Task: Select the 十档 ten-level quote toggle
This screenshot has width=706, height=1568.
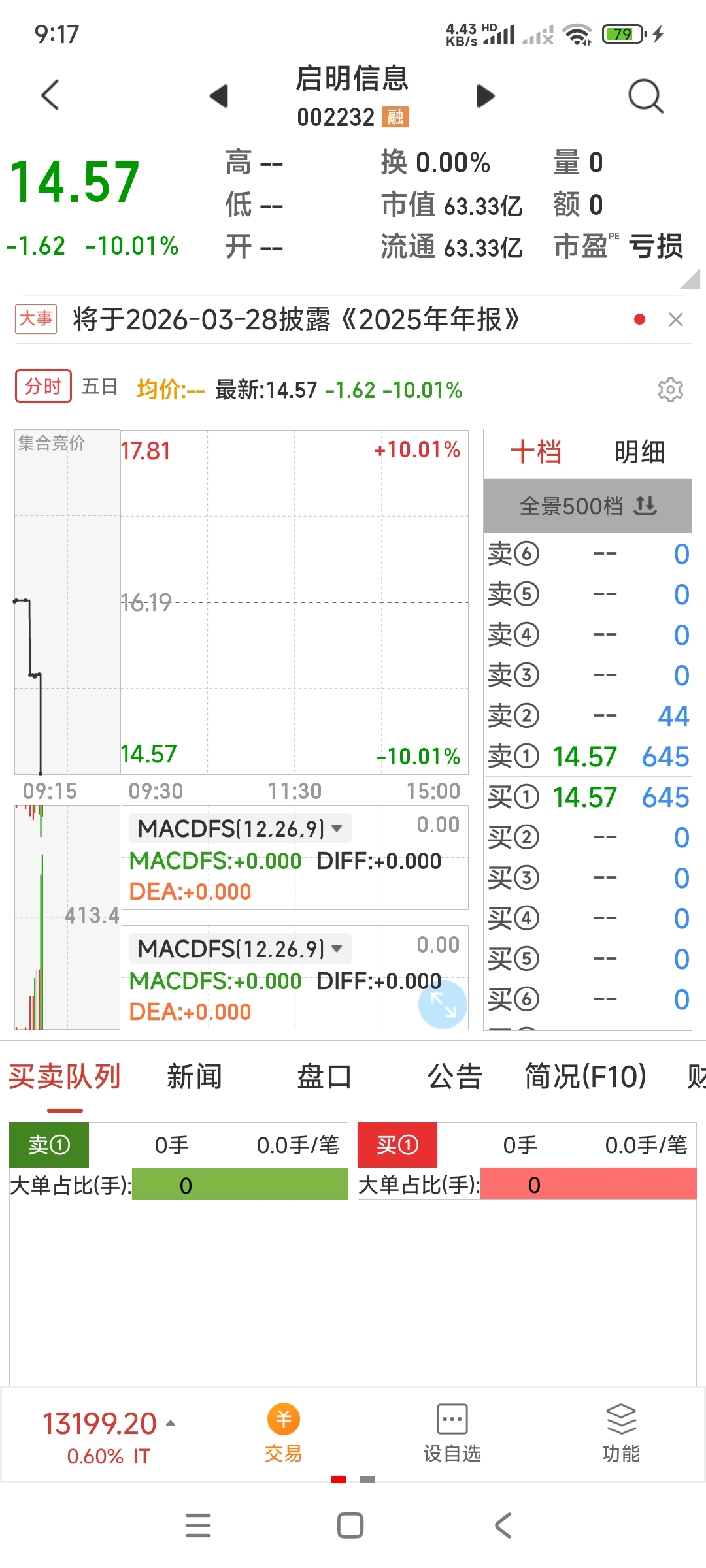Action: coord(537,451)
